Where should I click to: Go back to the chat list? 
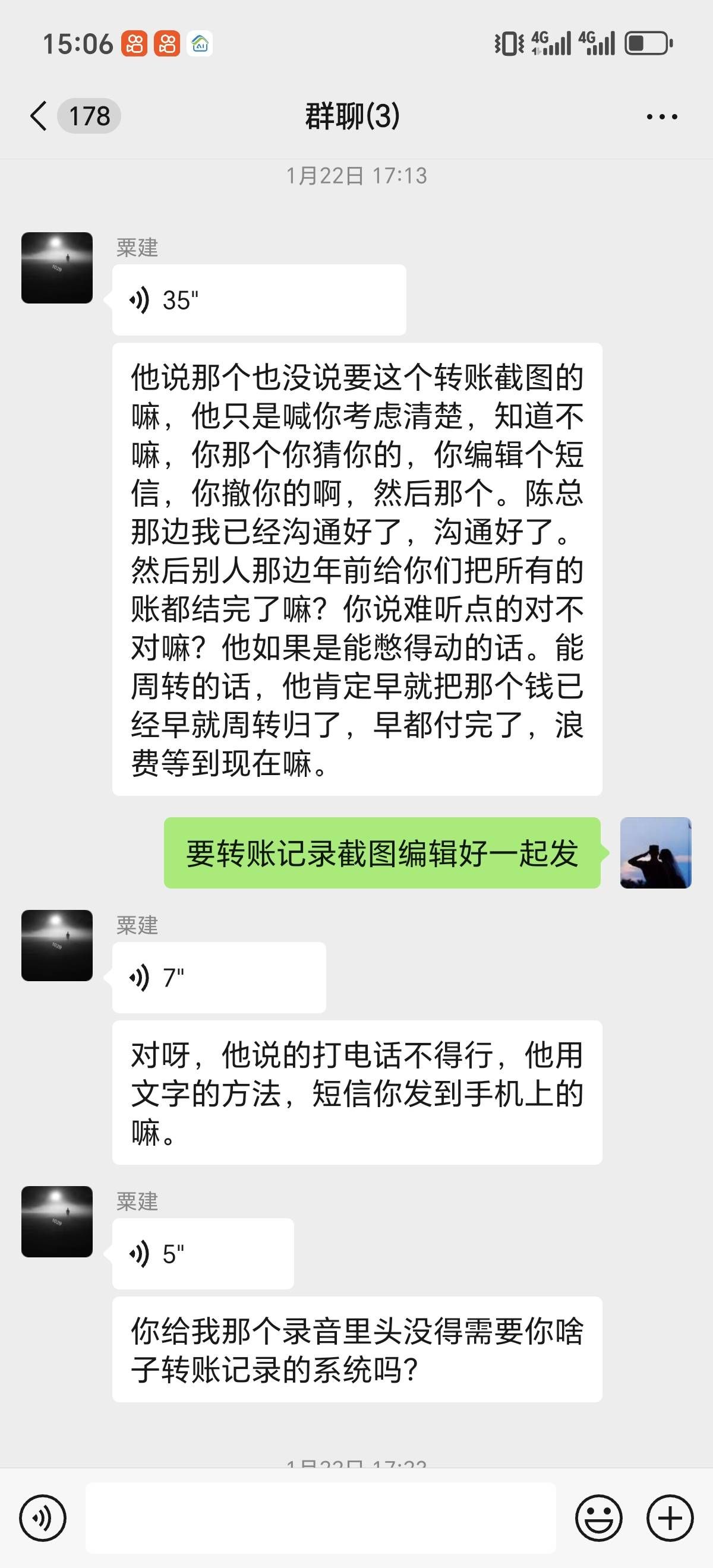point(39,116)
